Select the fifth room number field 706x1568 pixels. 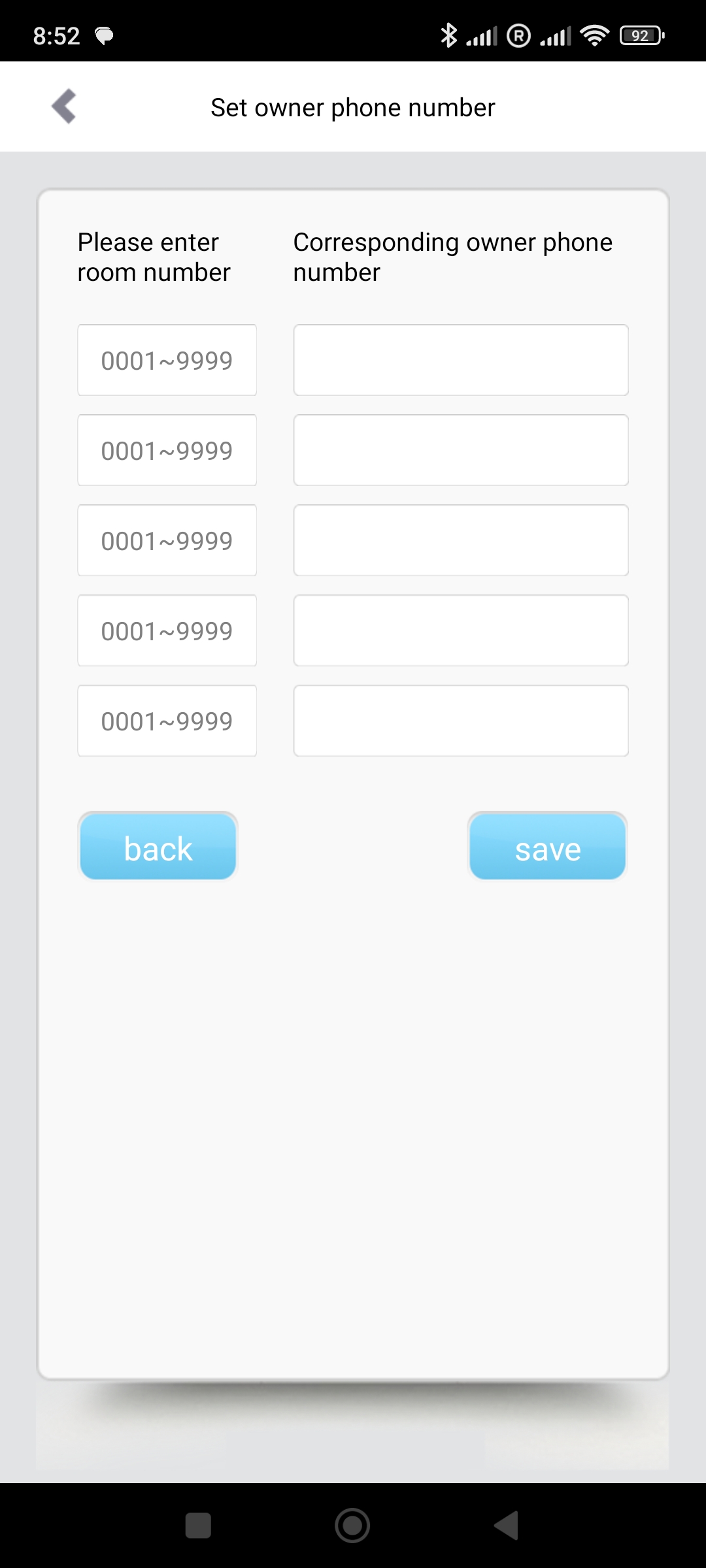pos(167,721)
